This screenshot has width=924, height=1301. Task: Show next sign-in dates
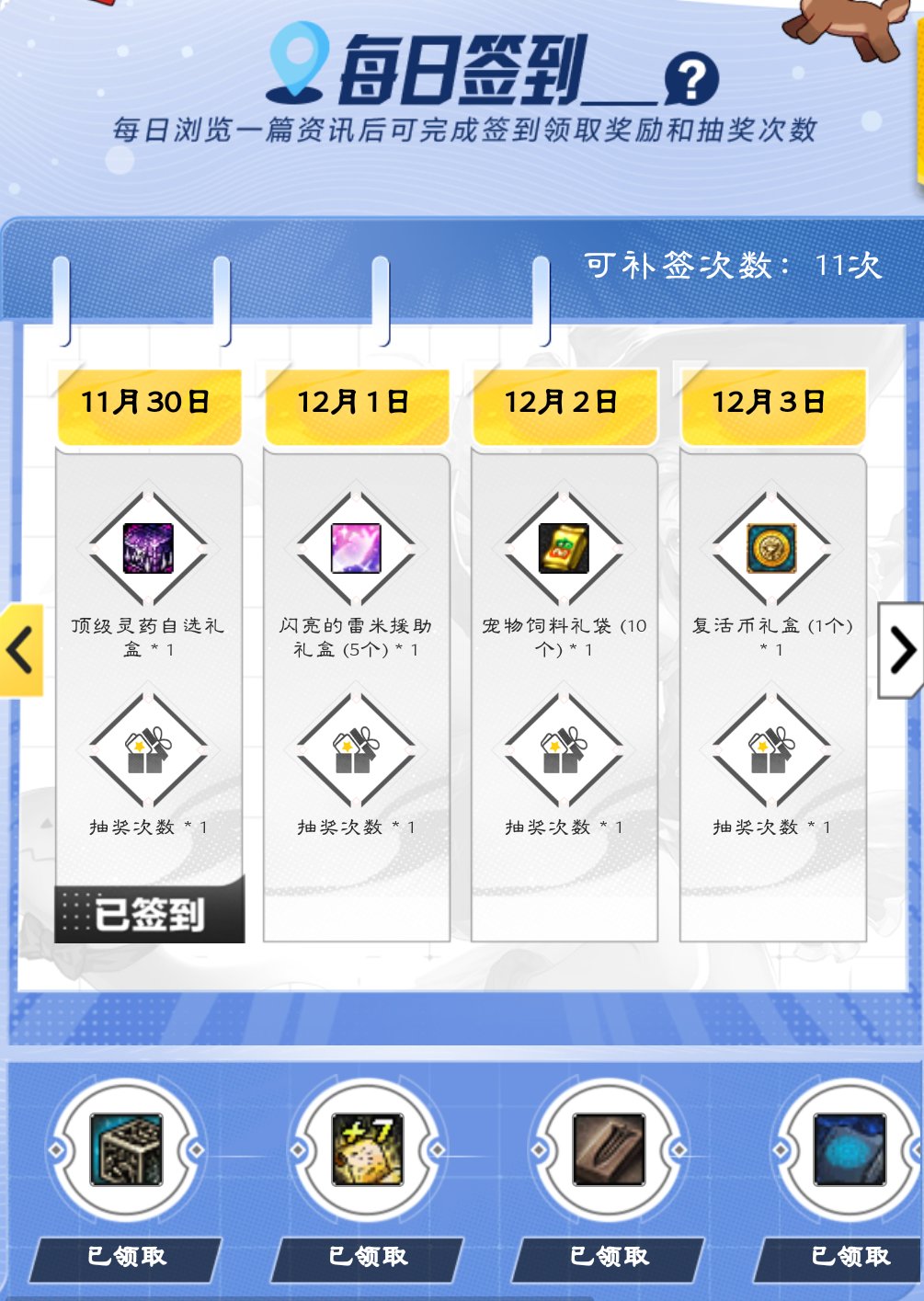pyautogui.click(x=902, y=650)
